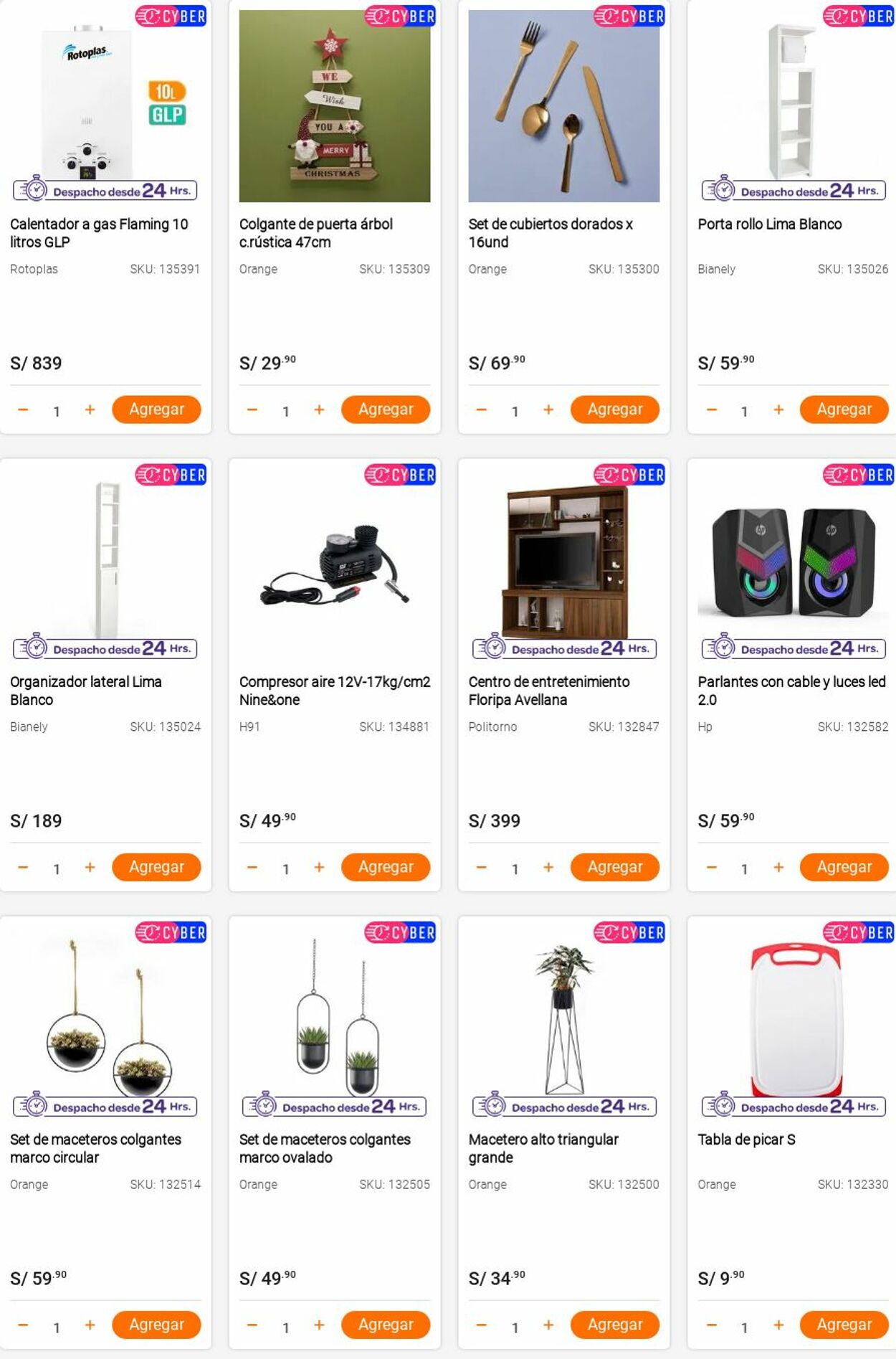Increase quantity of Tabla de picar S
The width and height of the screenshot is (896, 1359).
tap(778, 1325)
